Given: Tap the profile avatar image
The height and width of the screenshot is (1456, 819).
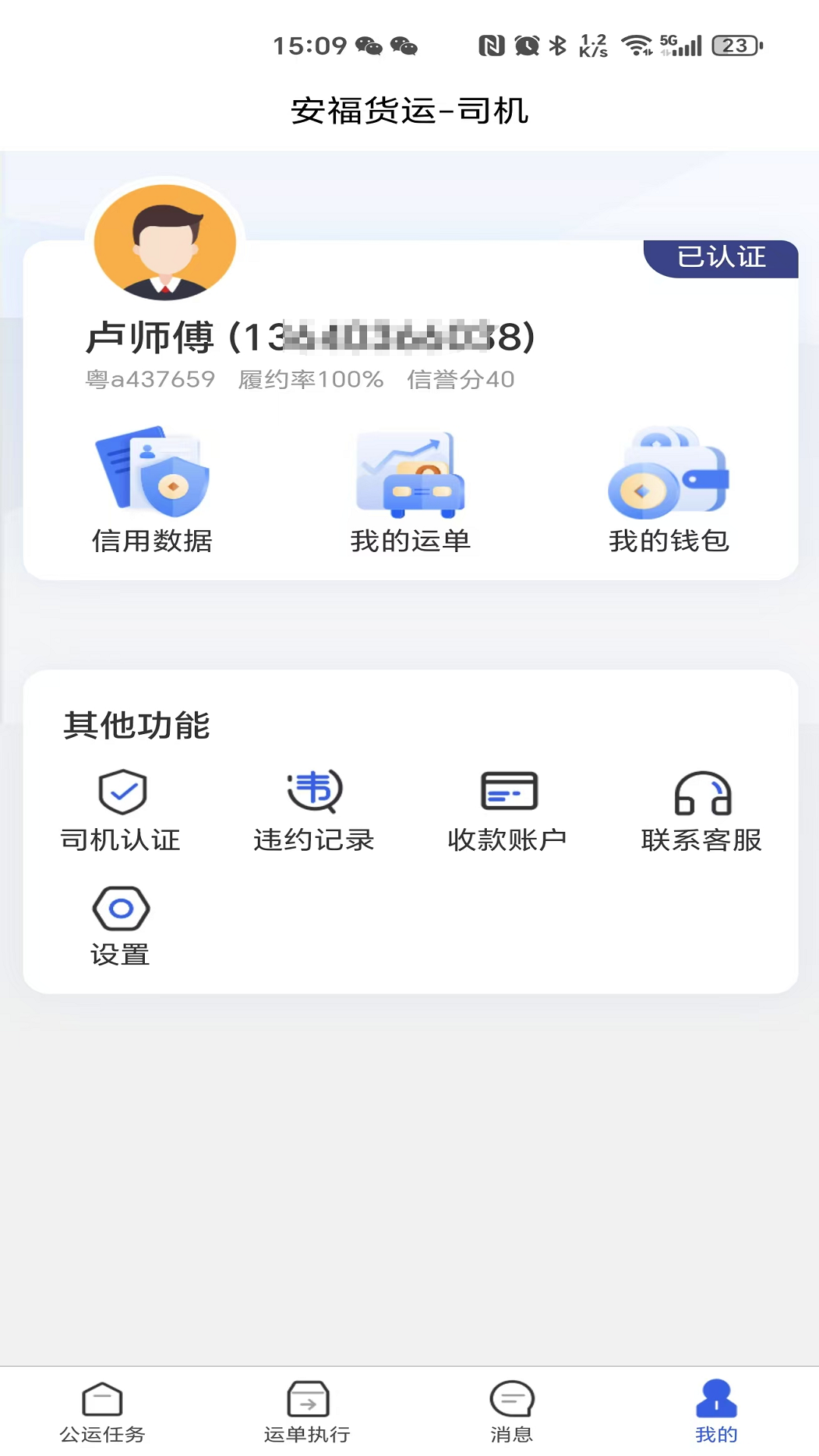Looking at the screenshot, I should click(x=168, y=243).
